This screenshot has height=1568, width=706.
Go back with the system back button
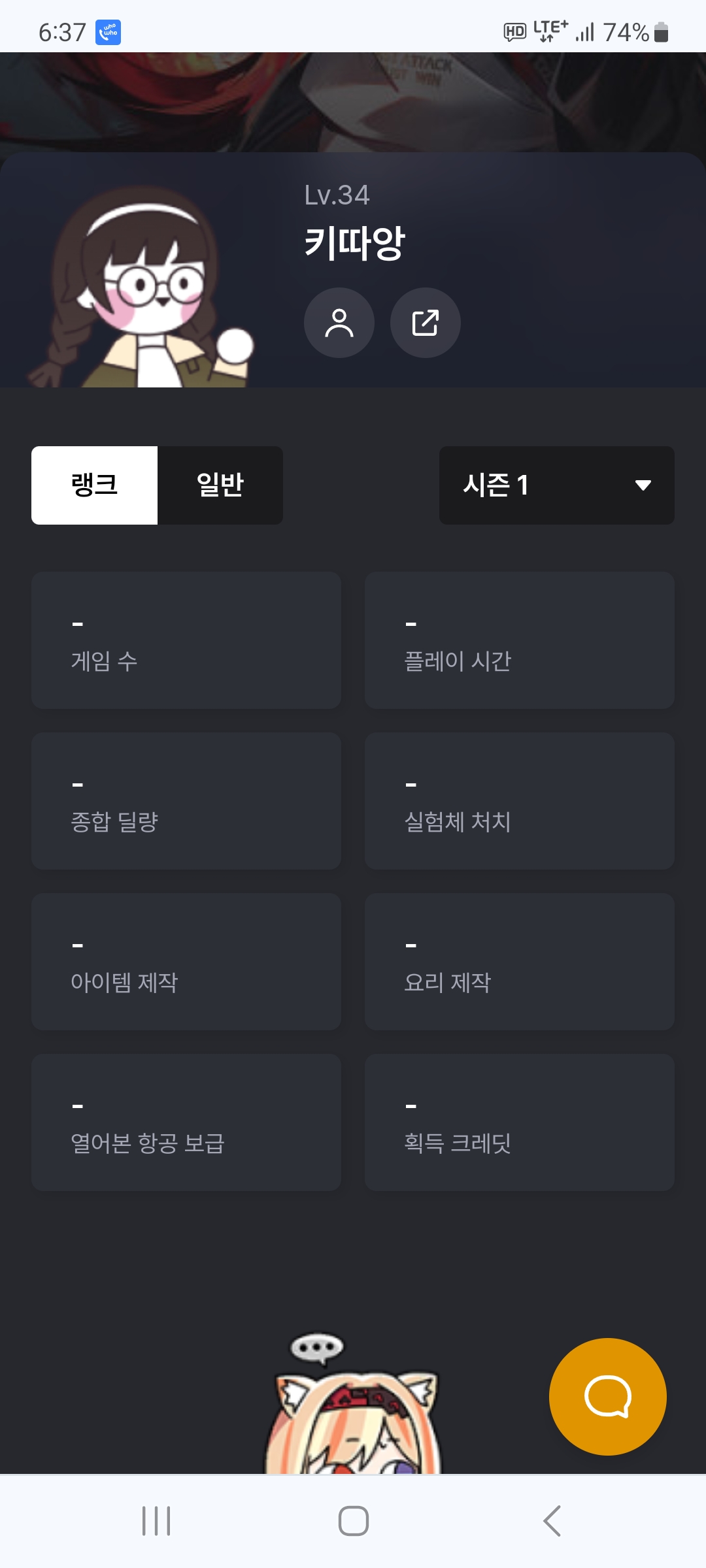click(x=552, y=1521)
